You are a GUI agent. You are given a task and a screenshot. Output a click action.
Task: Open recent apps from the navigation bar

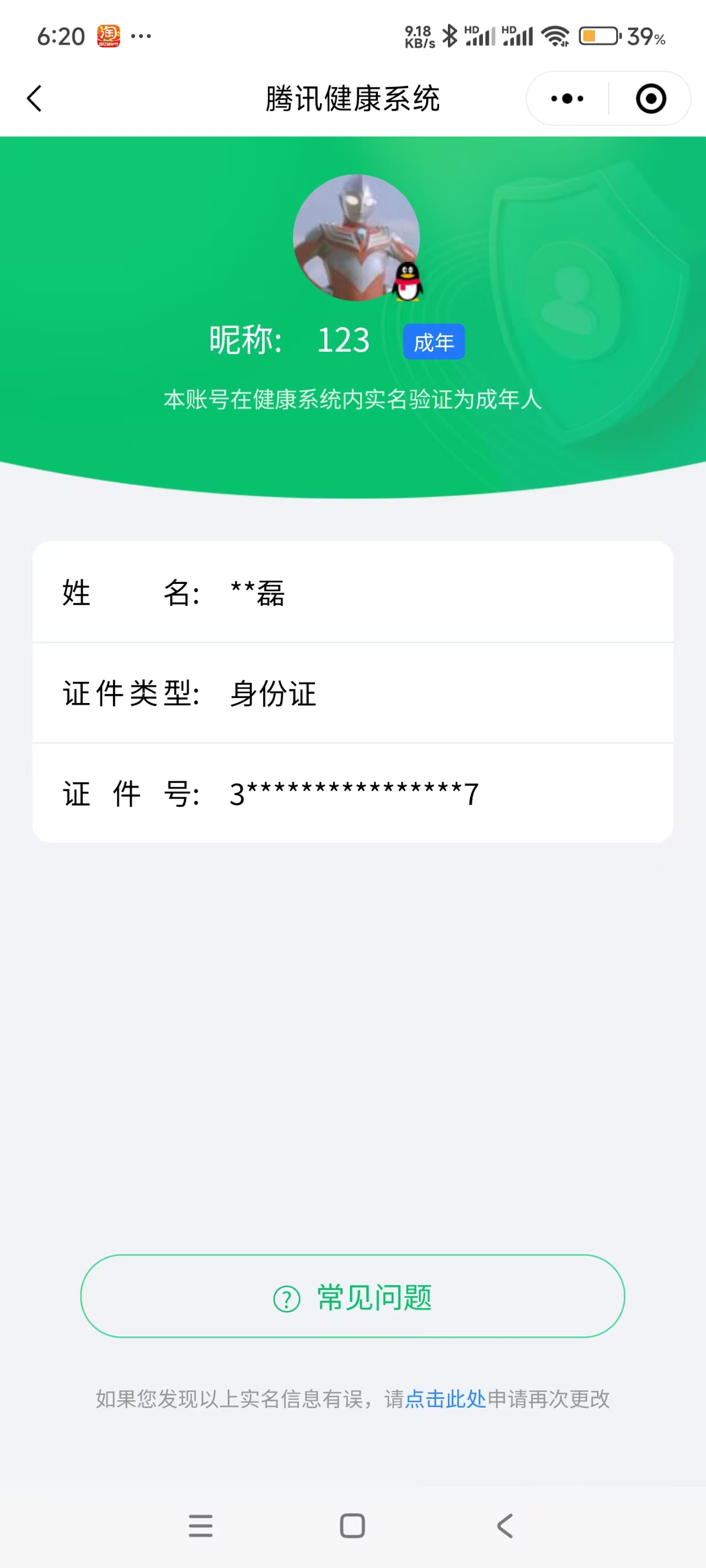coord(200,1526)
